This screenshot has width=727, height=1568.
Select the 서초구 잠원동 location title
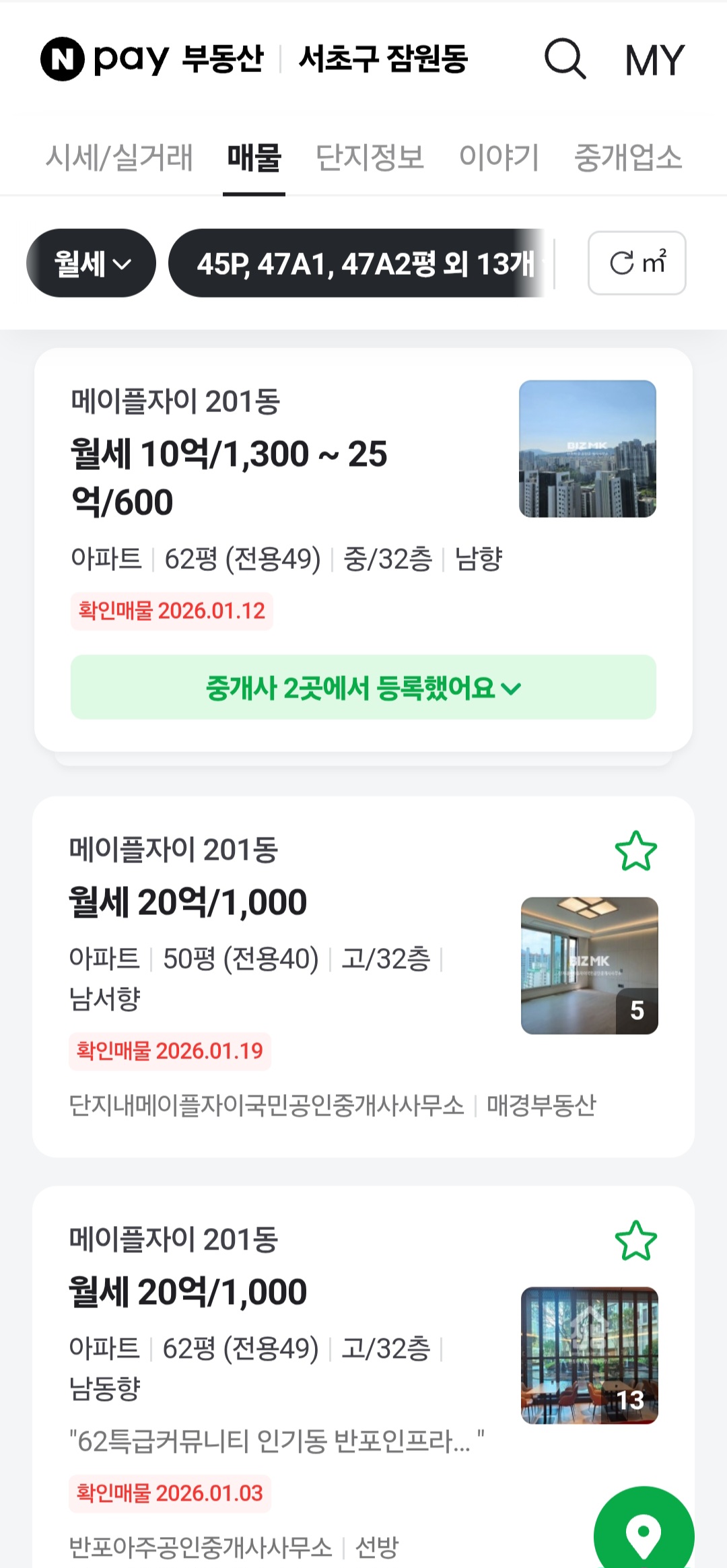click(x=383, y=59)
